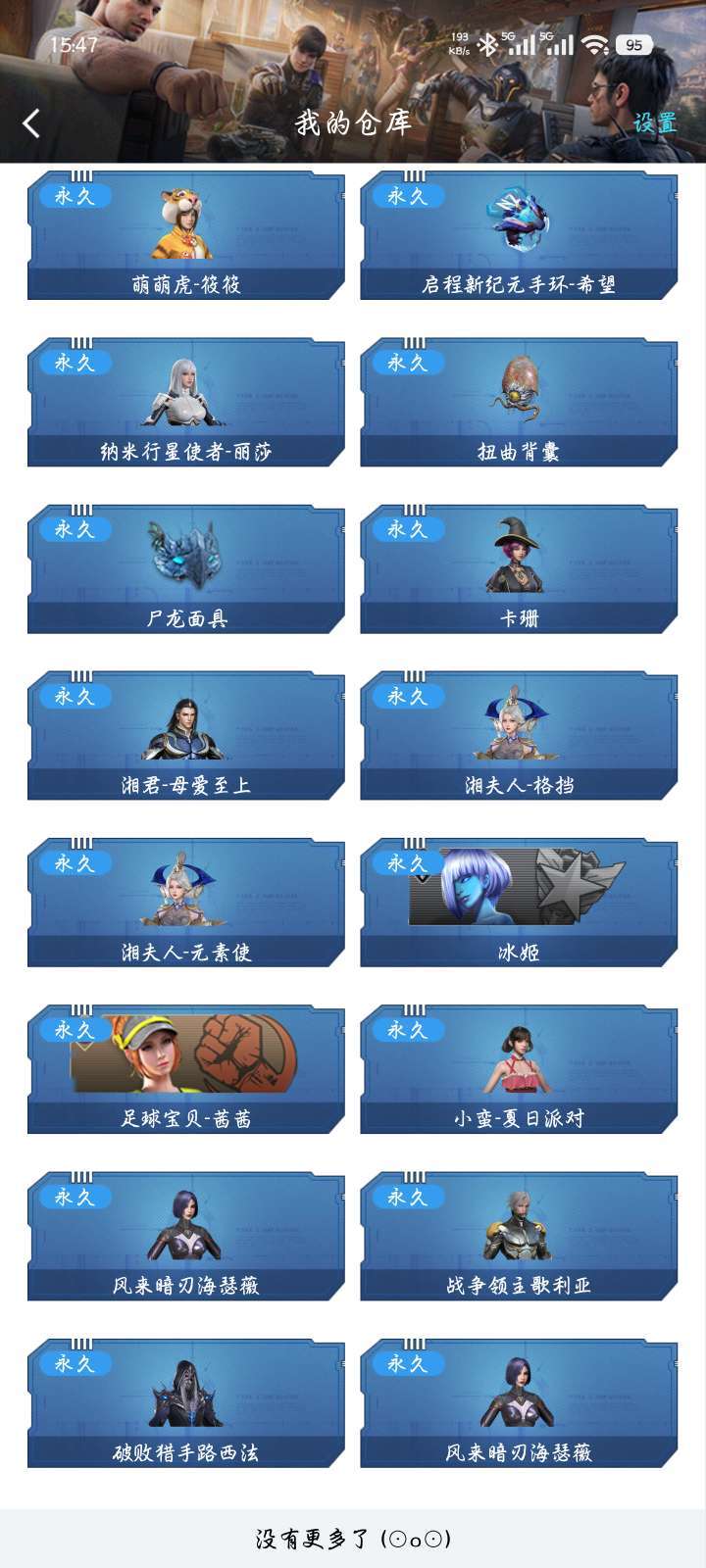Go back from 我的仓库
Viewport: 706px width, 1568px height.
click(31, 123)
